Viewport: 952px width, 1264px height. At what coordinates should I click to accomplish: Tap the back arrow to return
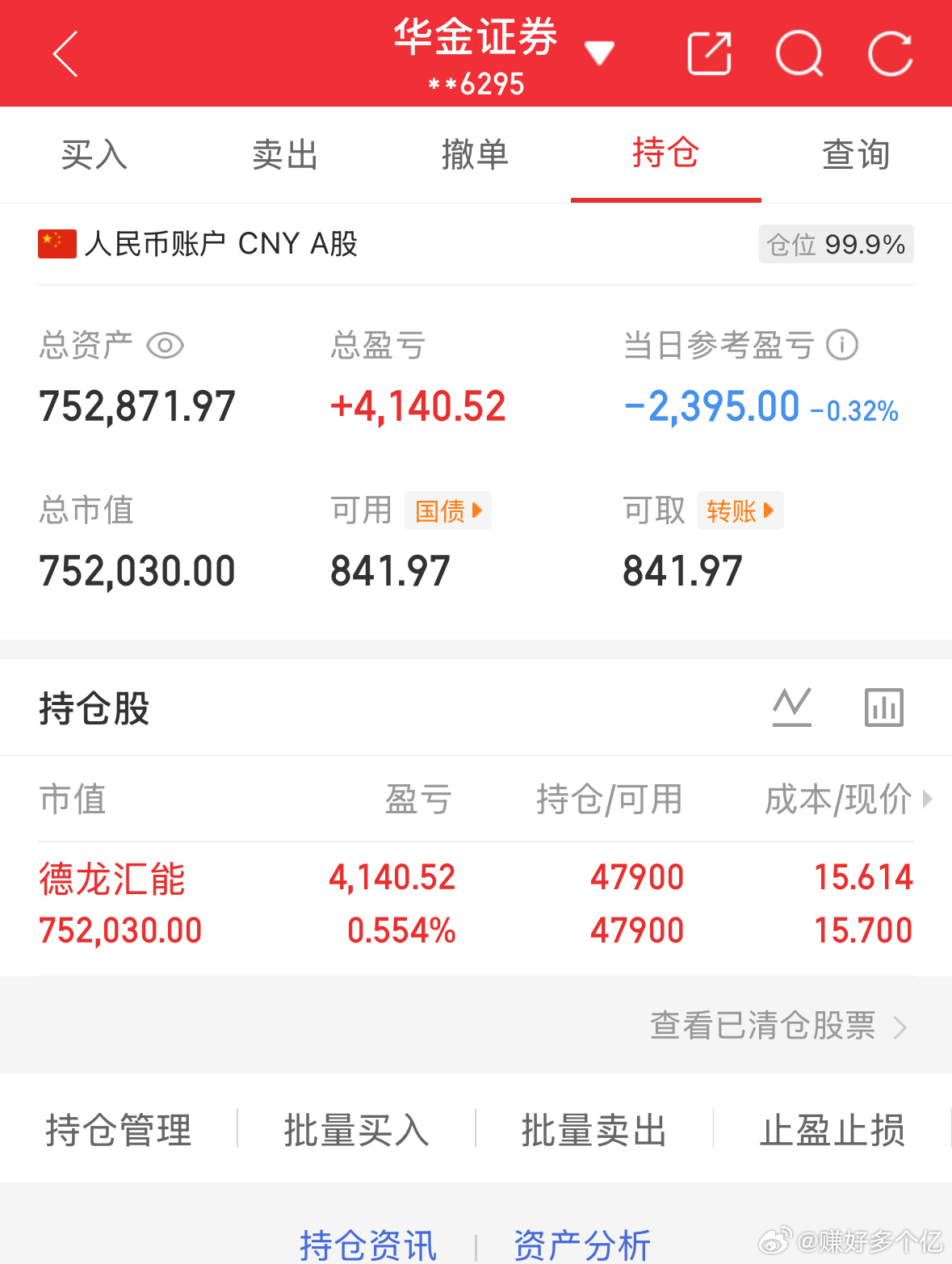(x=65, y=52)
